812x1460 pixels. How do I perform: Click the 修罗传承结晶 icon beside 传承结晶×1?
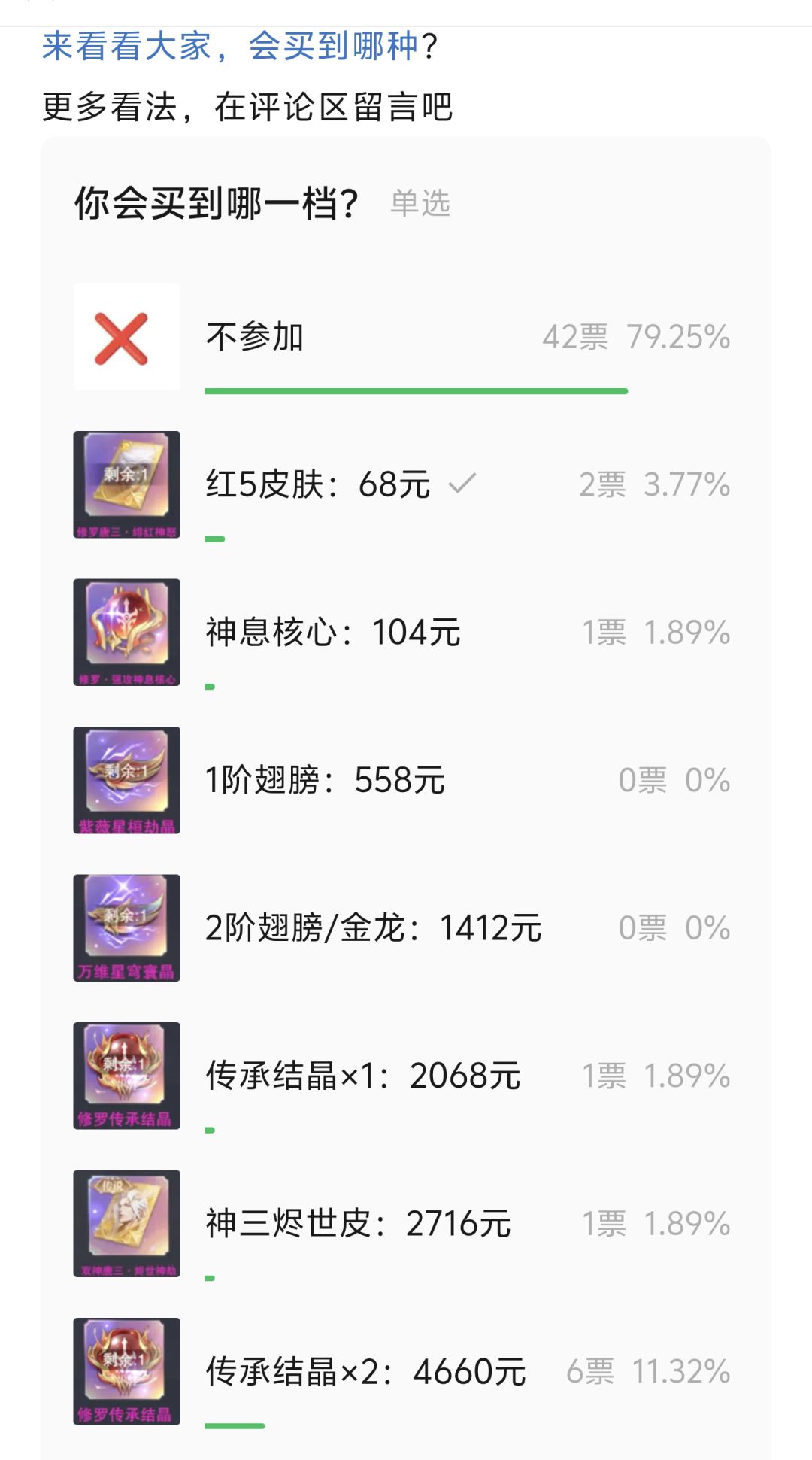coord(126,1076)
